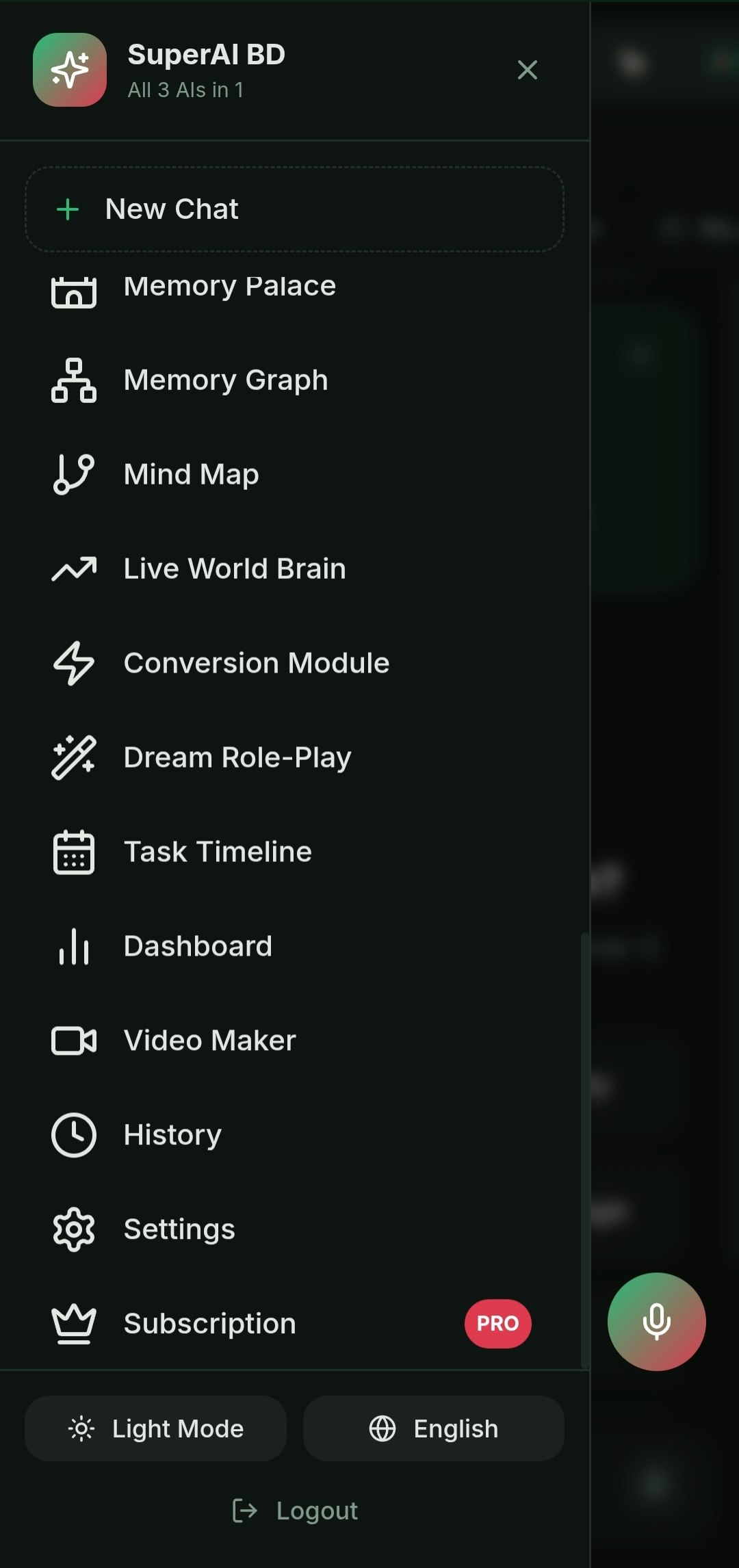The width and height of the screenshot is (739, 1568).
Task: Close the side drawer menu
Action: (x=527, y=70)
